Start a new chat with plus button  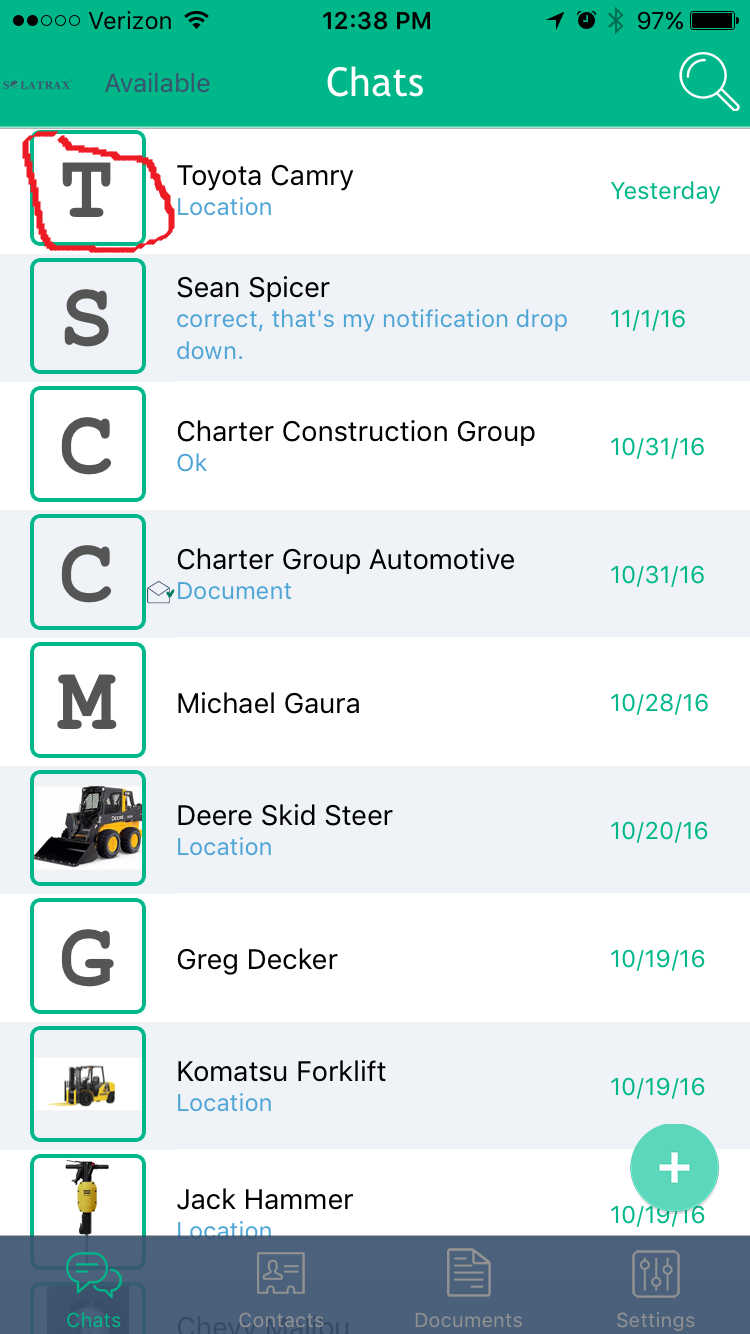pos(674,1168)
